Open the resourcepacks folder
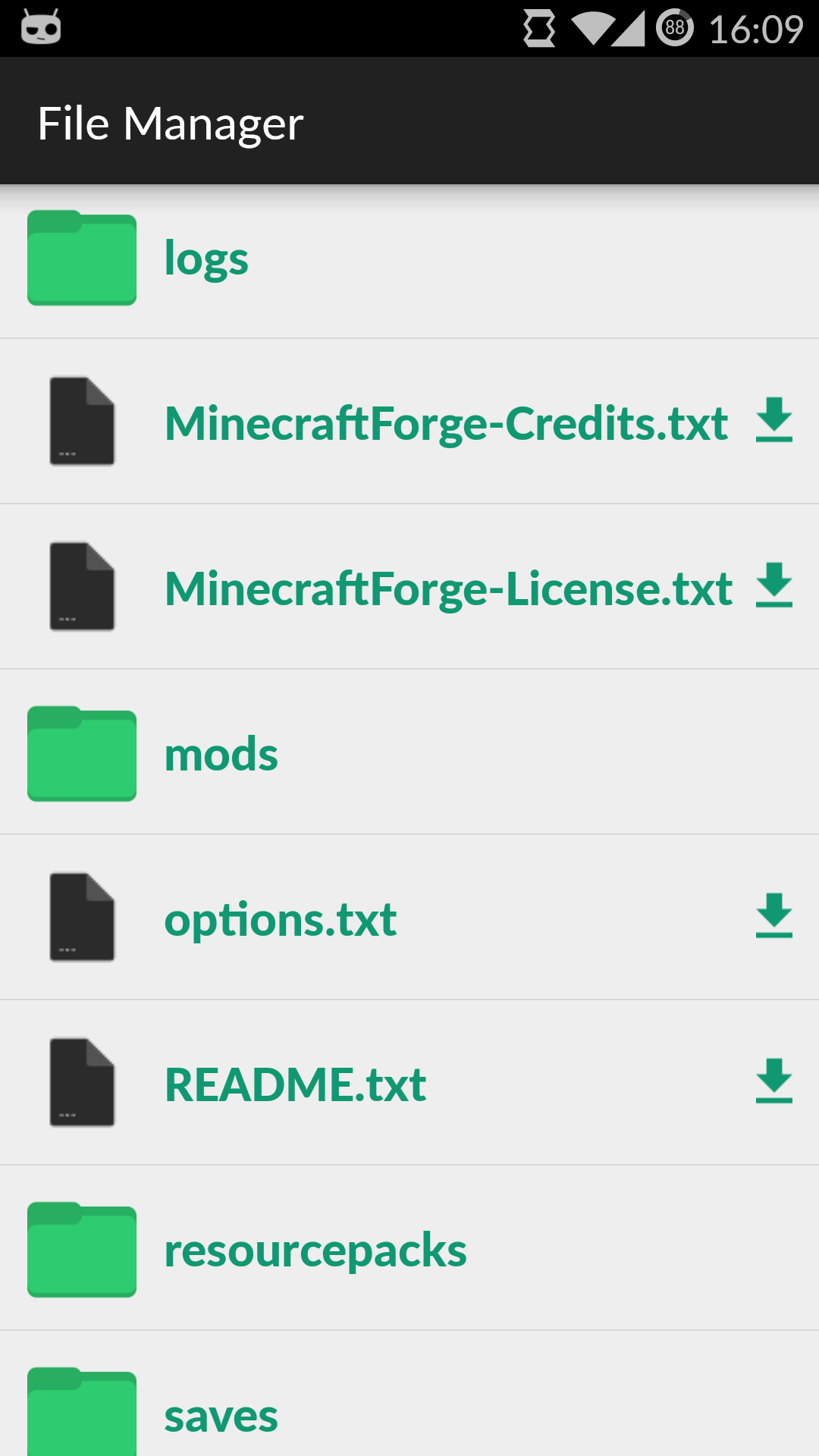The width and height of the screenshot is (819, 1456). 315,1250
